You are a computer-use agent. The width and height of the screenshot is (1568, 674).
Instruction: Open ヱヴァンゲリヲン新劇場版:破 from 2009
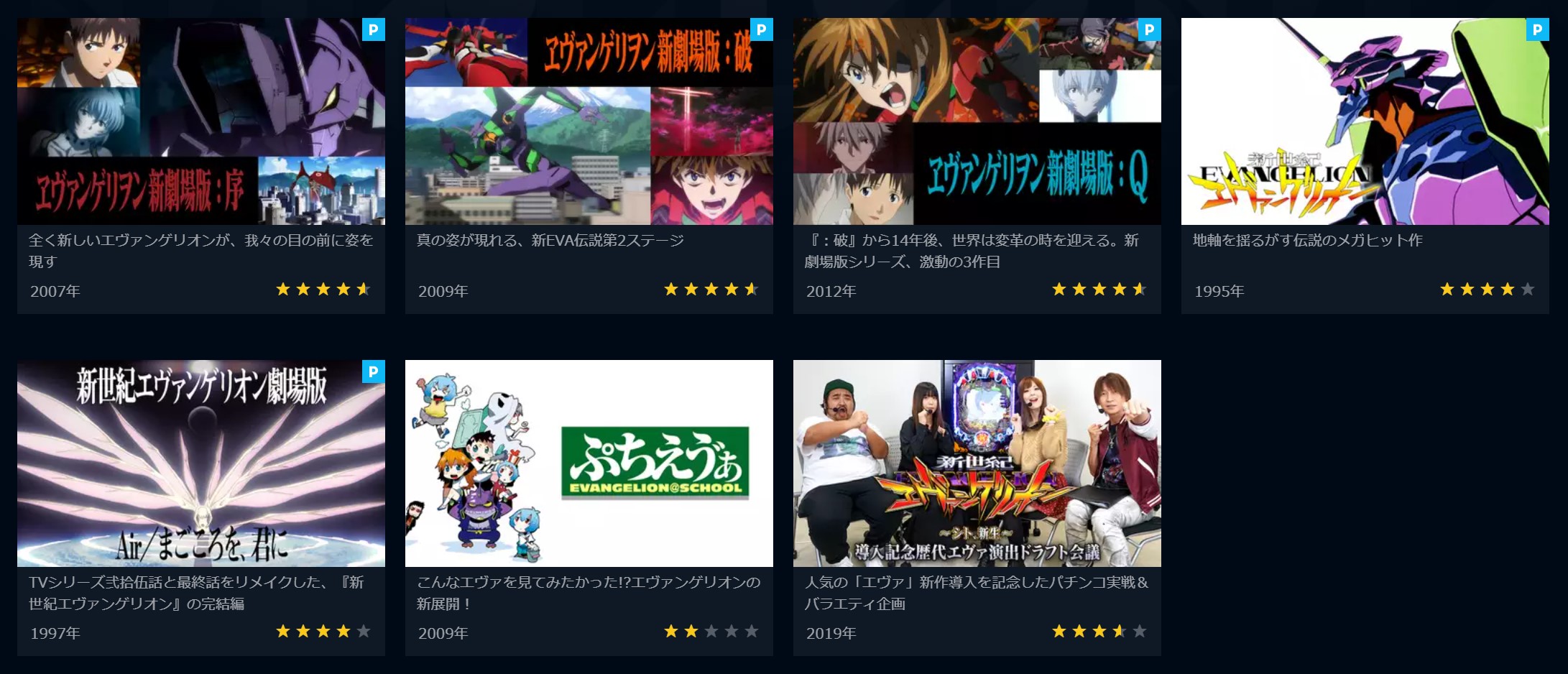[x=589, y=122]
